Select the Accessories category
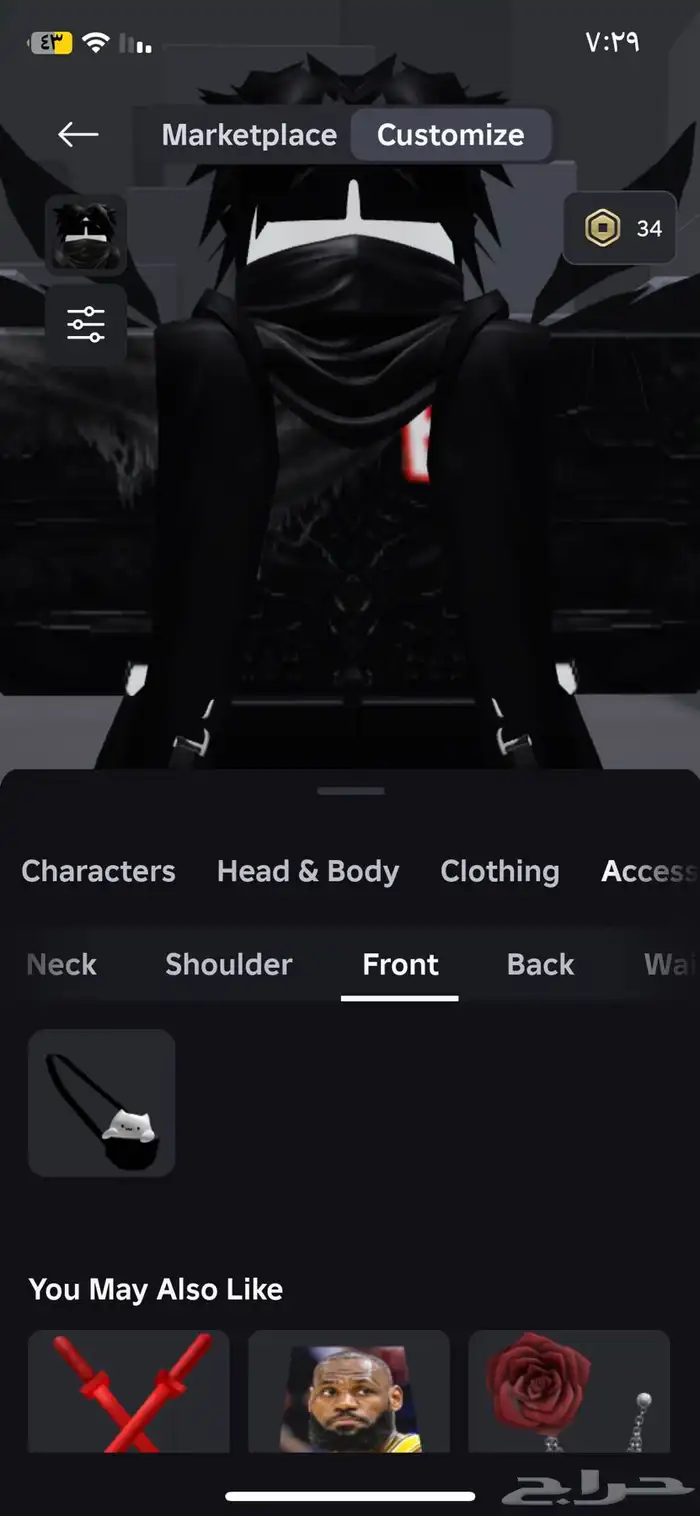This screenshot has height=1516, width=700. (648, 871)
